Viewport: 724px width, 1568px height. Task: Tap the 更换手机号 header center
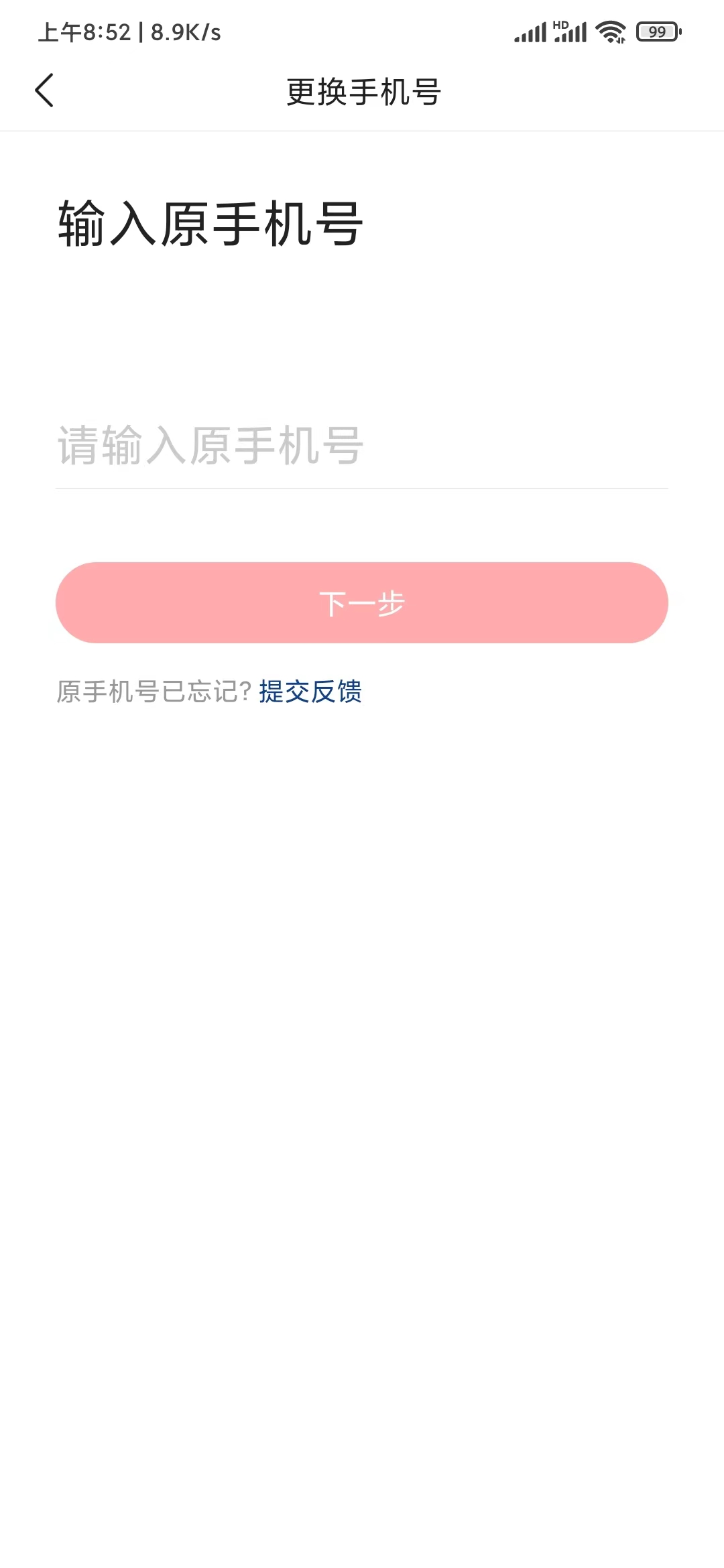click(362, 92)
